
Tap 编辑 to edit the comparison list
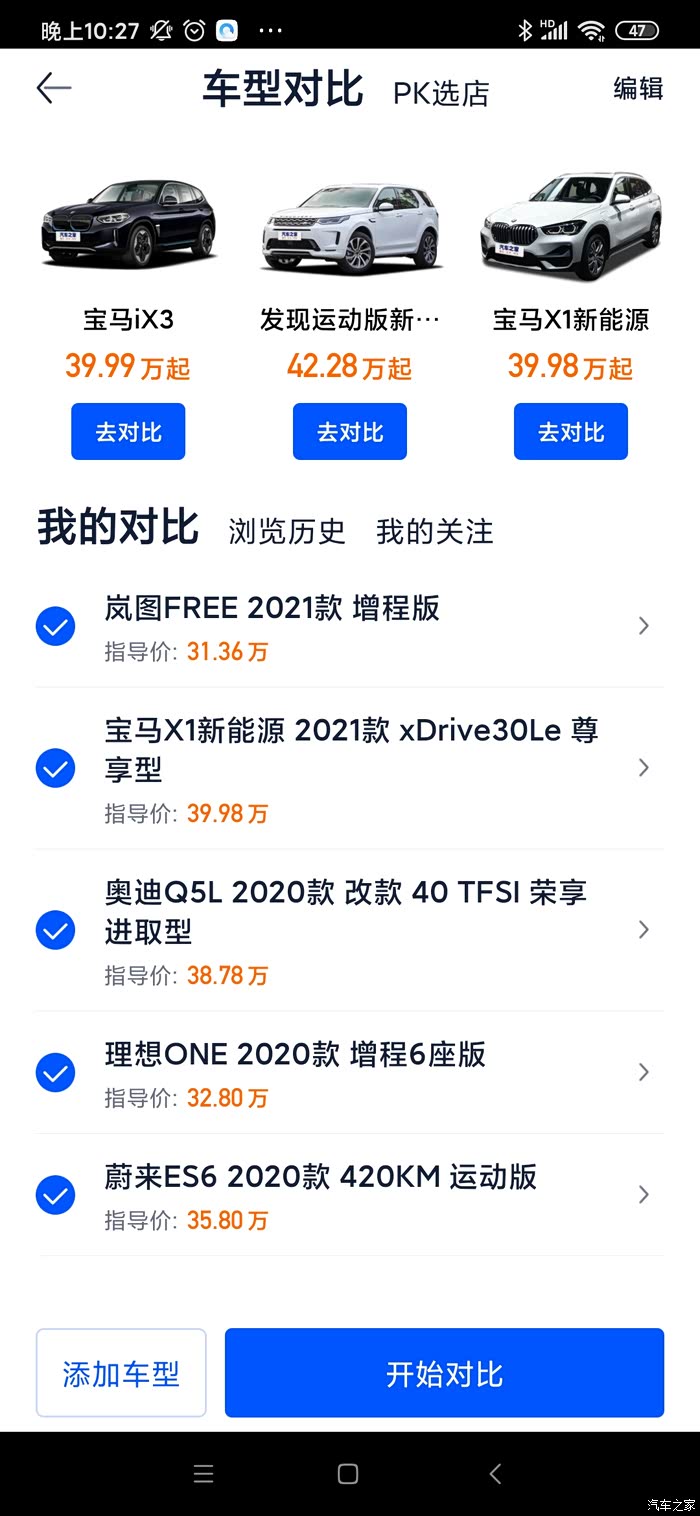638,88
